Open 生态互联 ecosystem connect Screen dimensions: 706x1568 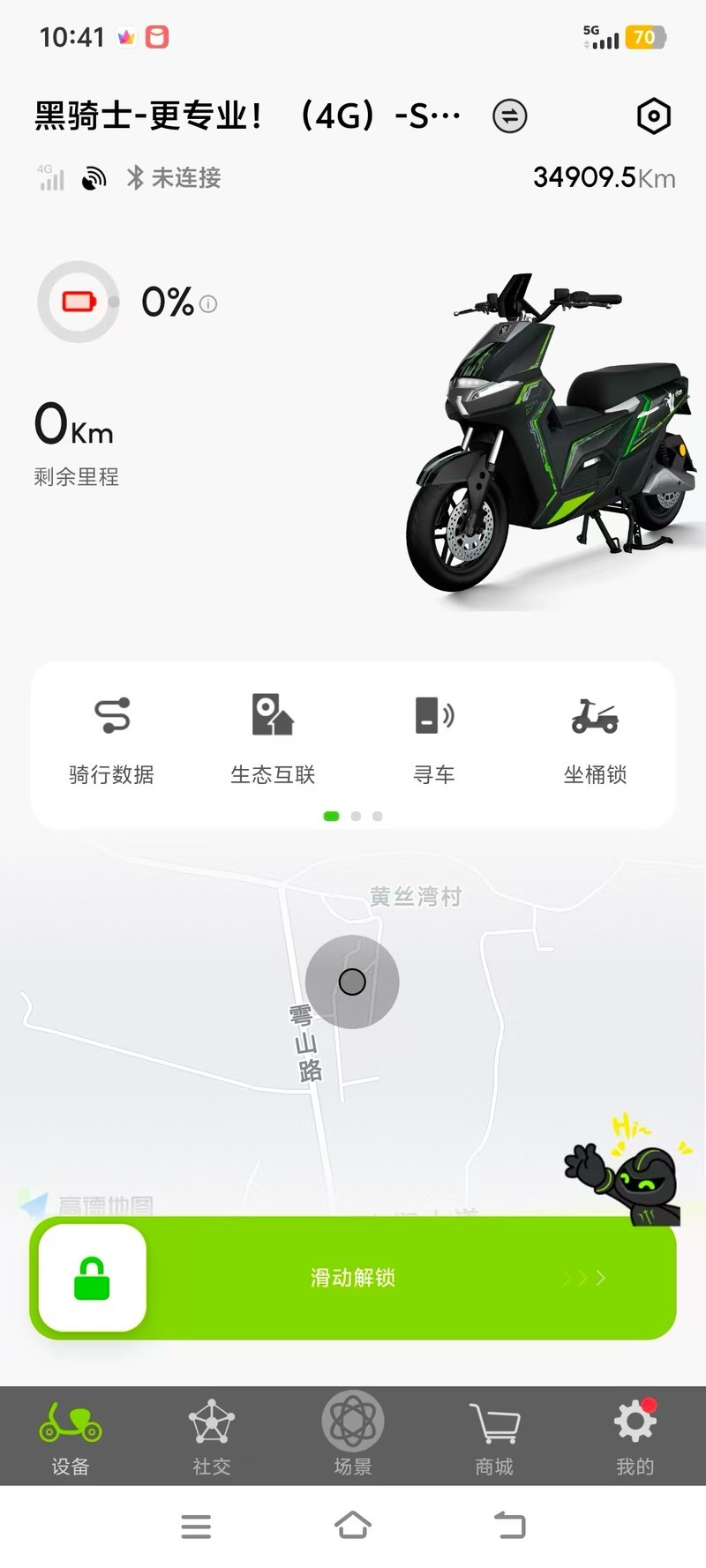click(273, 737)
